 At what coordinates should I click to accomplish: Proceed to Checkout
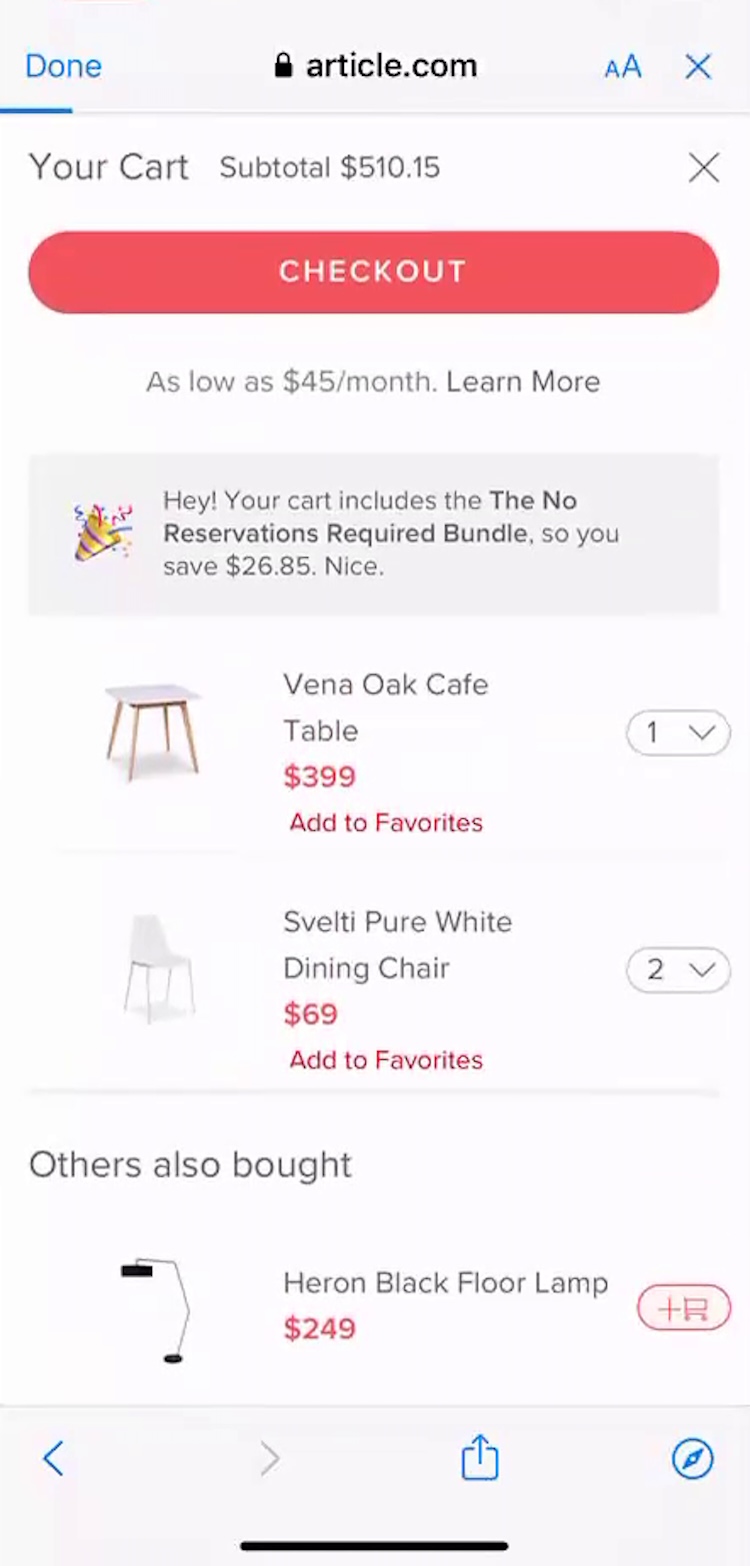click(x=373, y=272)
